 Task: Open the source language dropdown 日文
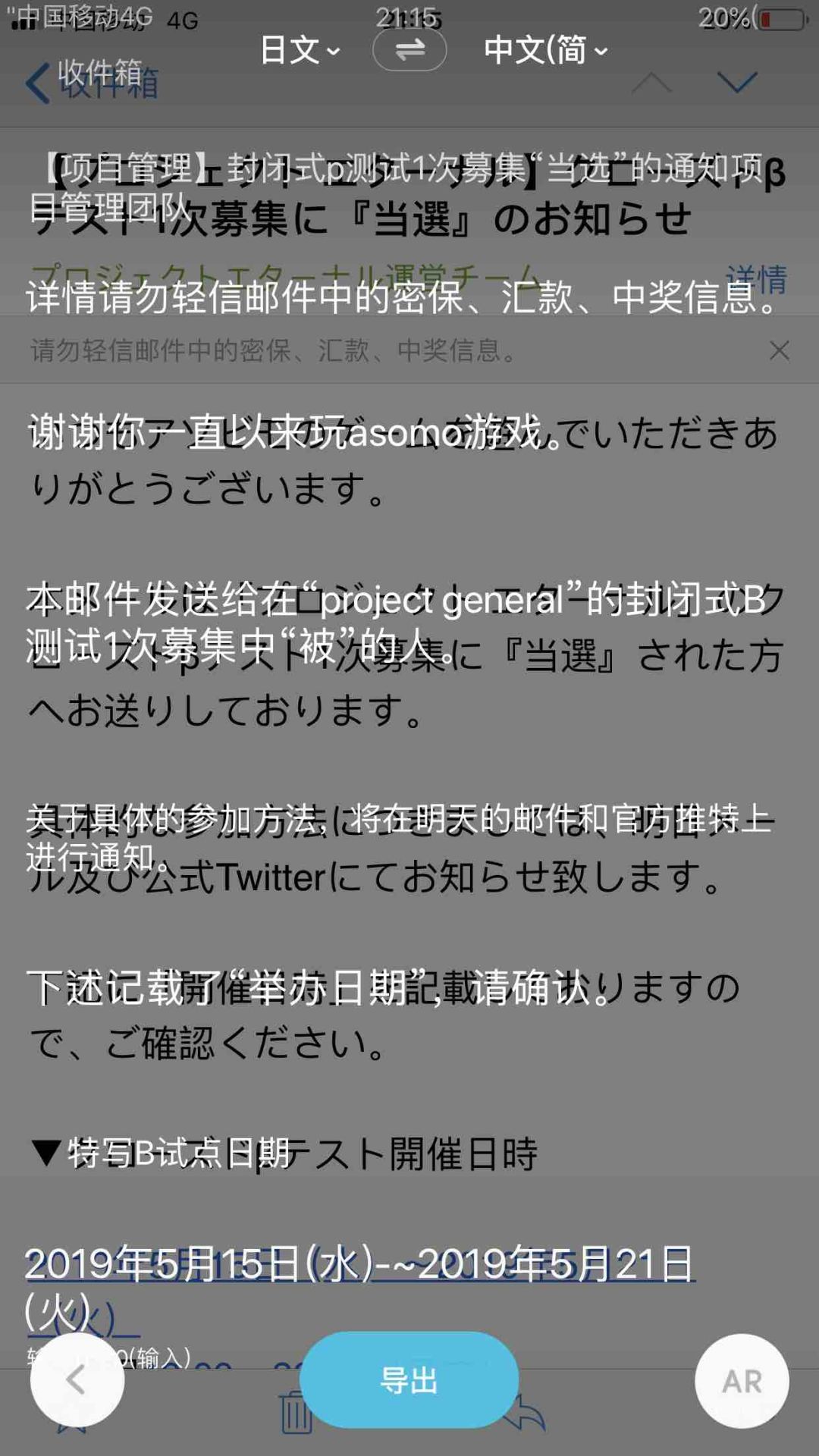(300, 50)
